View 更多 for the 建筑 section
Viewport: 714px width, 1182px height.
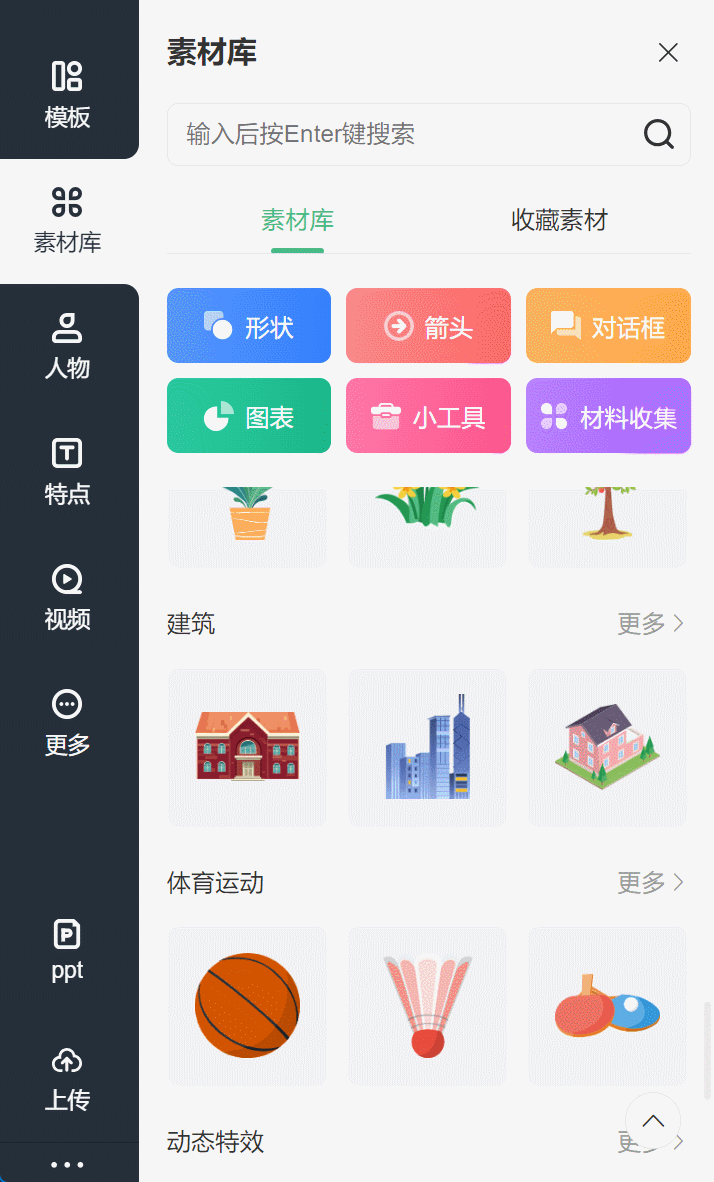[x=650, y=623]
